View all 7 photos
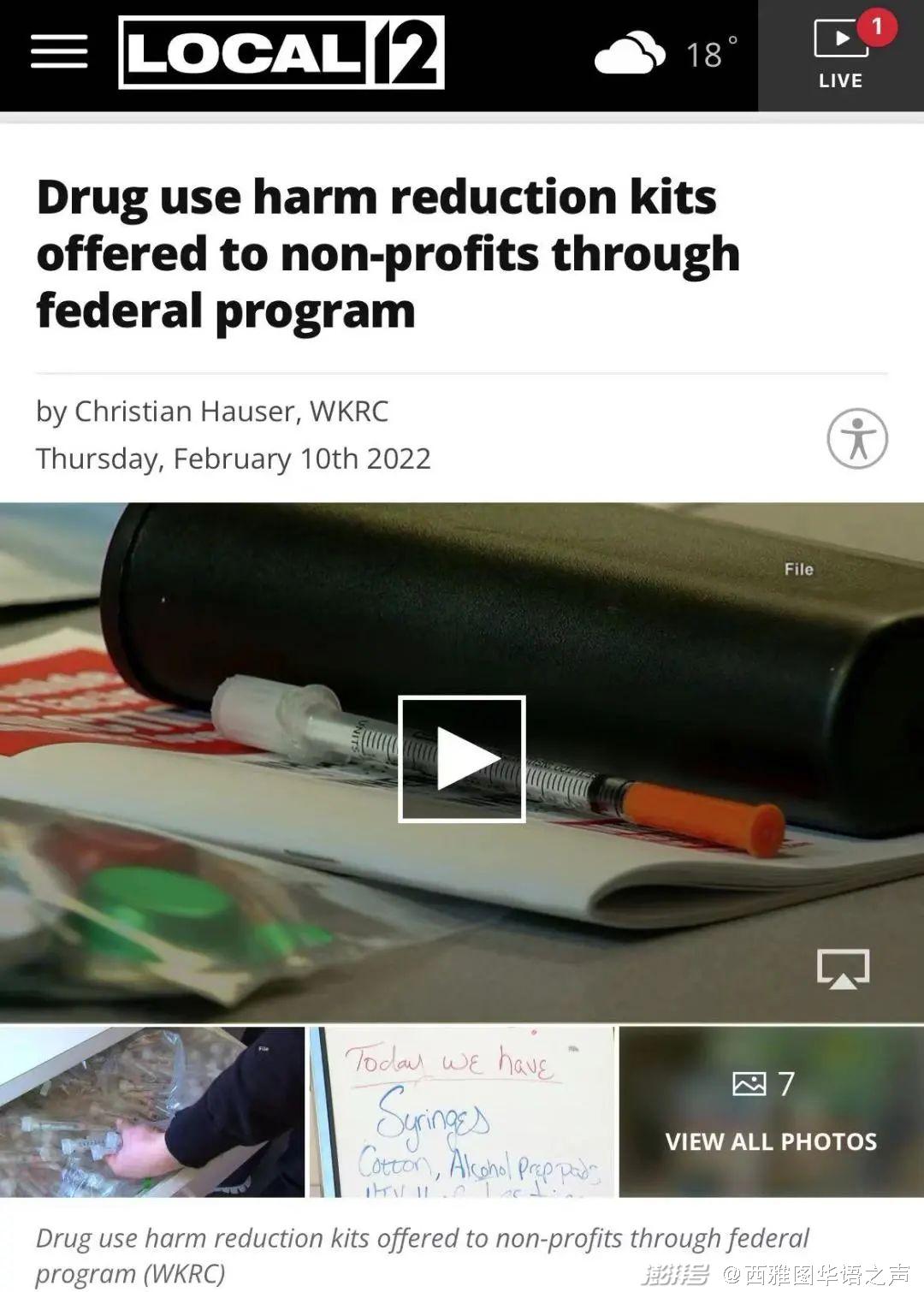 [x=771, y=1111]
